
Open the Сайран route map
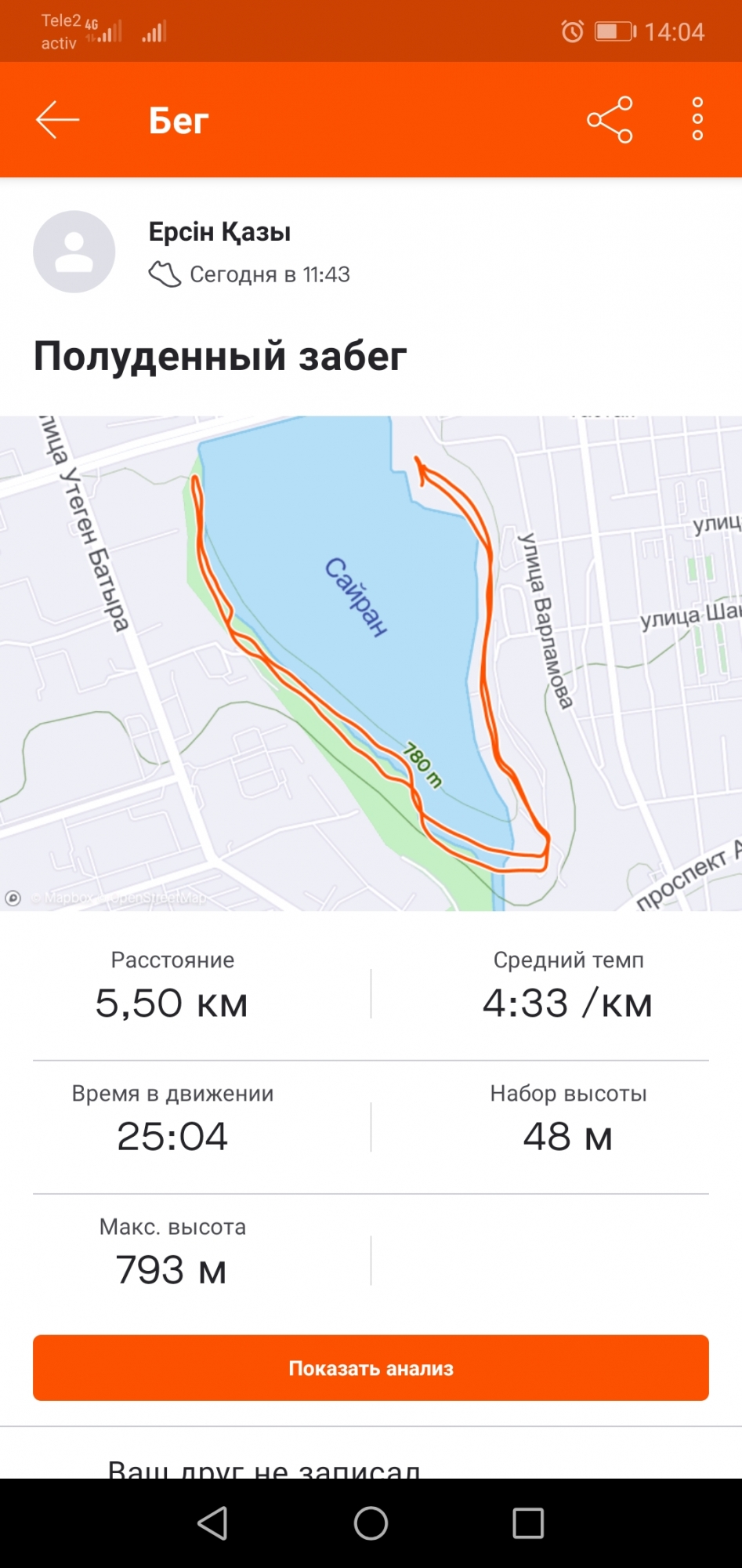pos(371,662)
